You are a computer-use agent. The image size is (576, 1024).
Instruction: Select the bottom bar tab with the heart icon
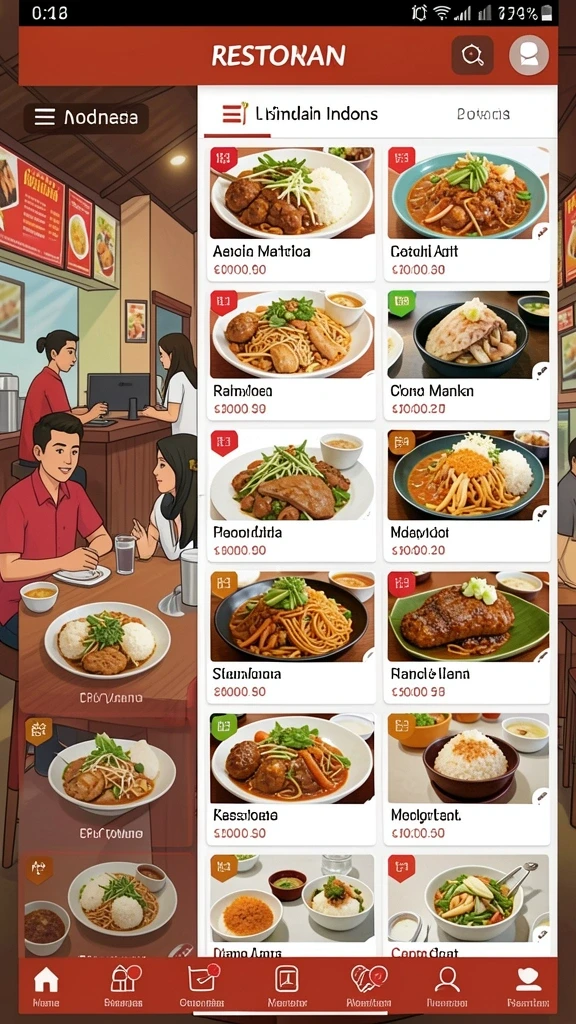(369, 986)
